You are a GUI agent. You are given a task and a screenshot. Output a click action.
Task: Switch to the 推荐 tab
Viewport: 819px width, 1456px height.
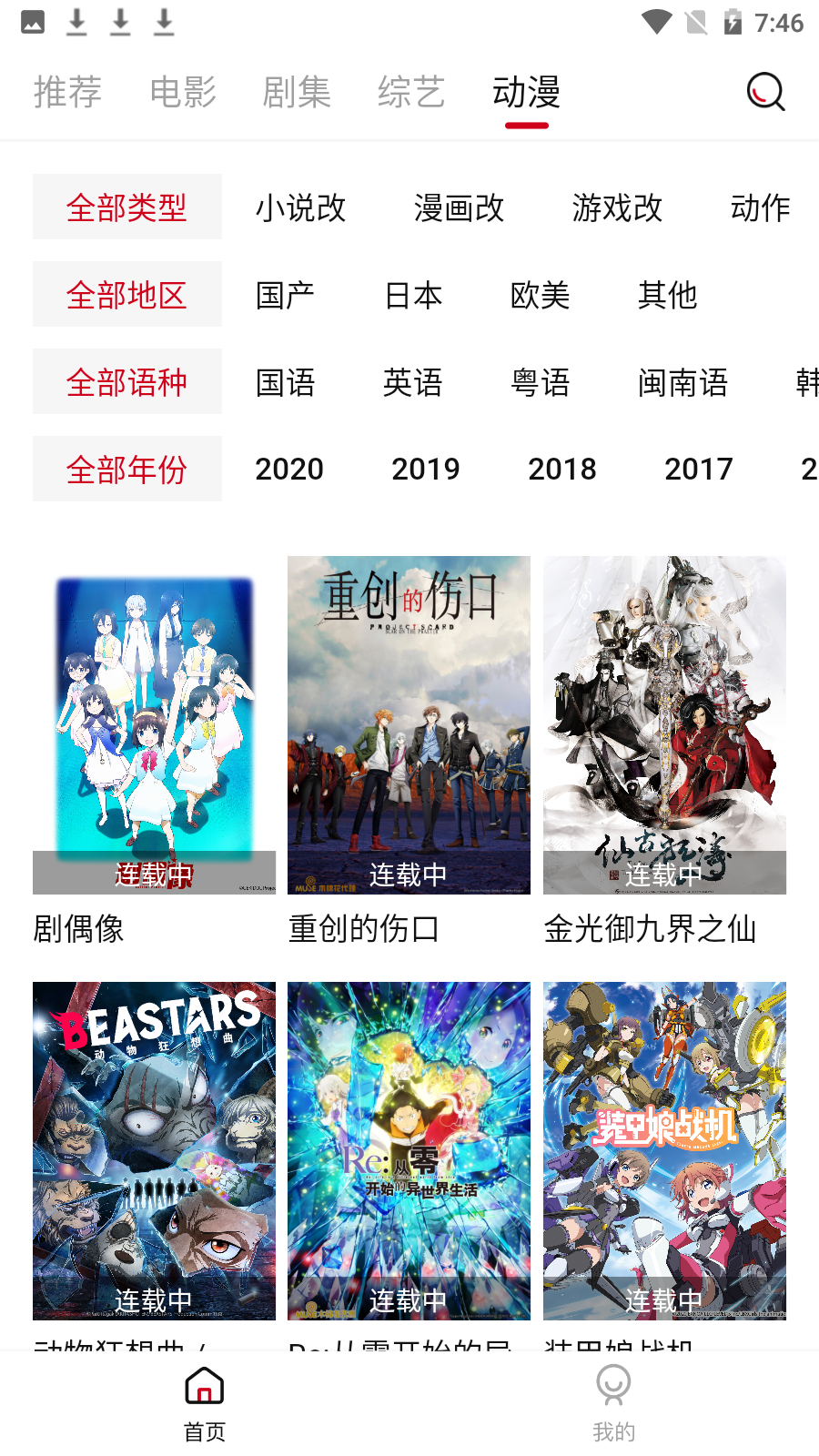tap(67, 92)
